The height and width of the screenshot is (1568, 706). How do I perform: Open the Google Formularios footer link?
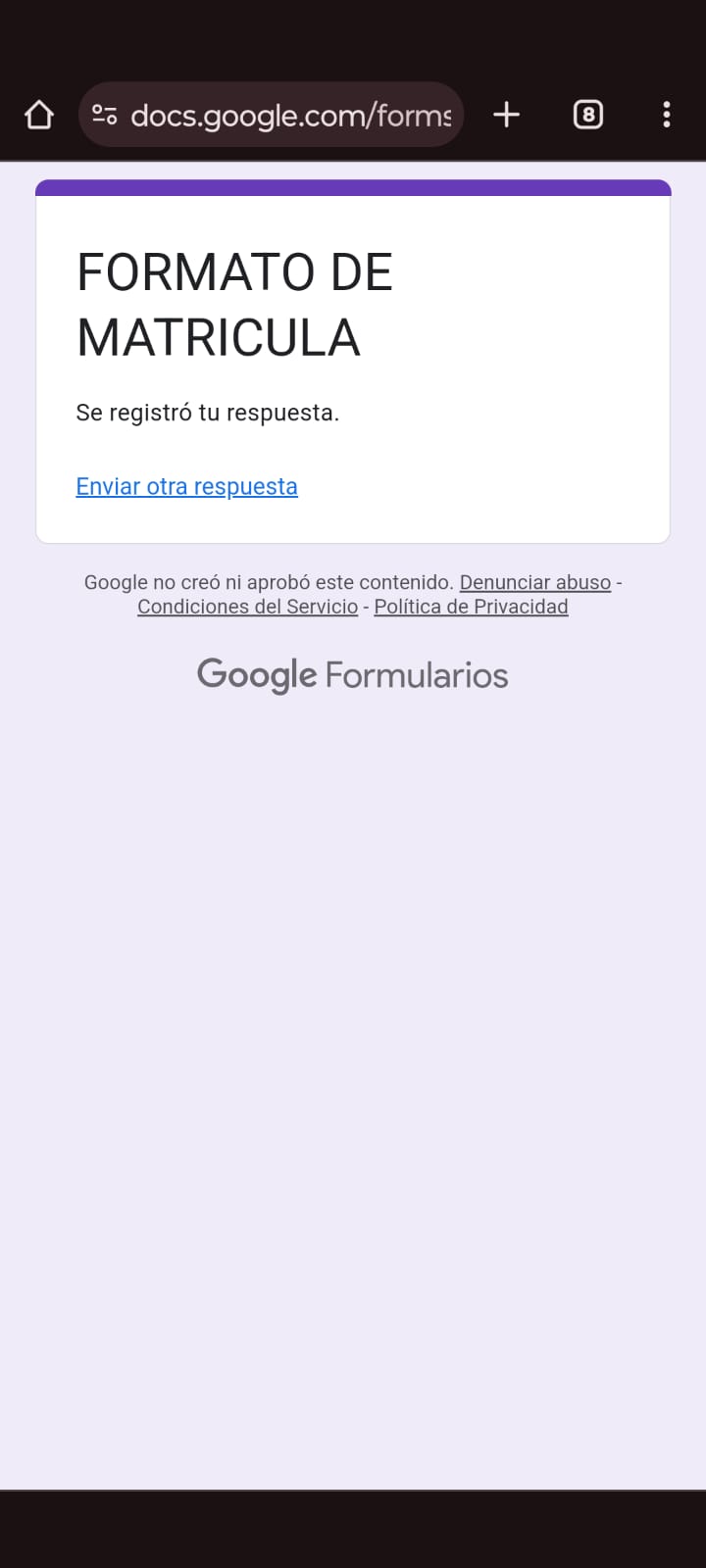point(352,675)
